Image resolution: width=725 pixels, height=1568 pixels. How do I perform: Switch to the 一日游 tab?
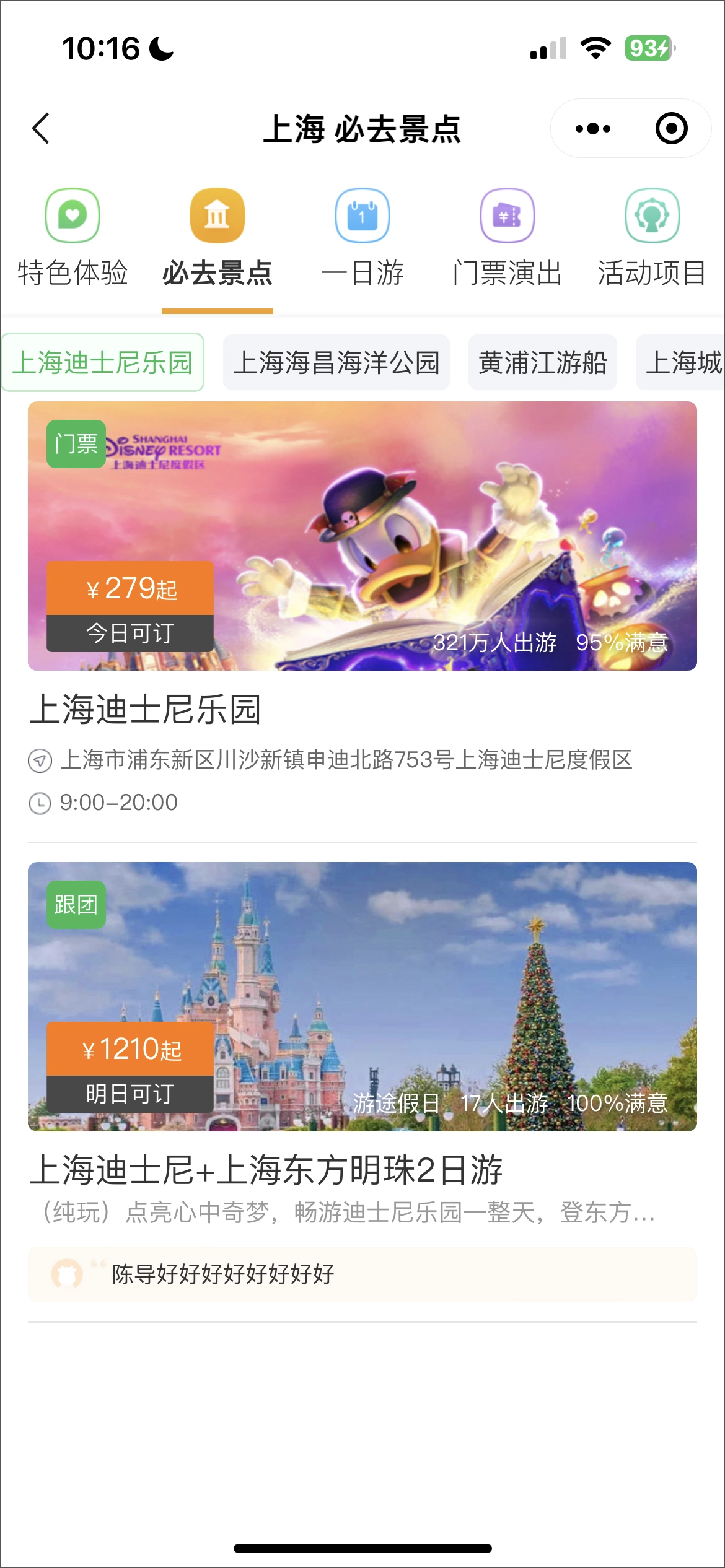(362, 238)
